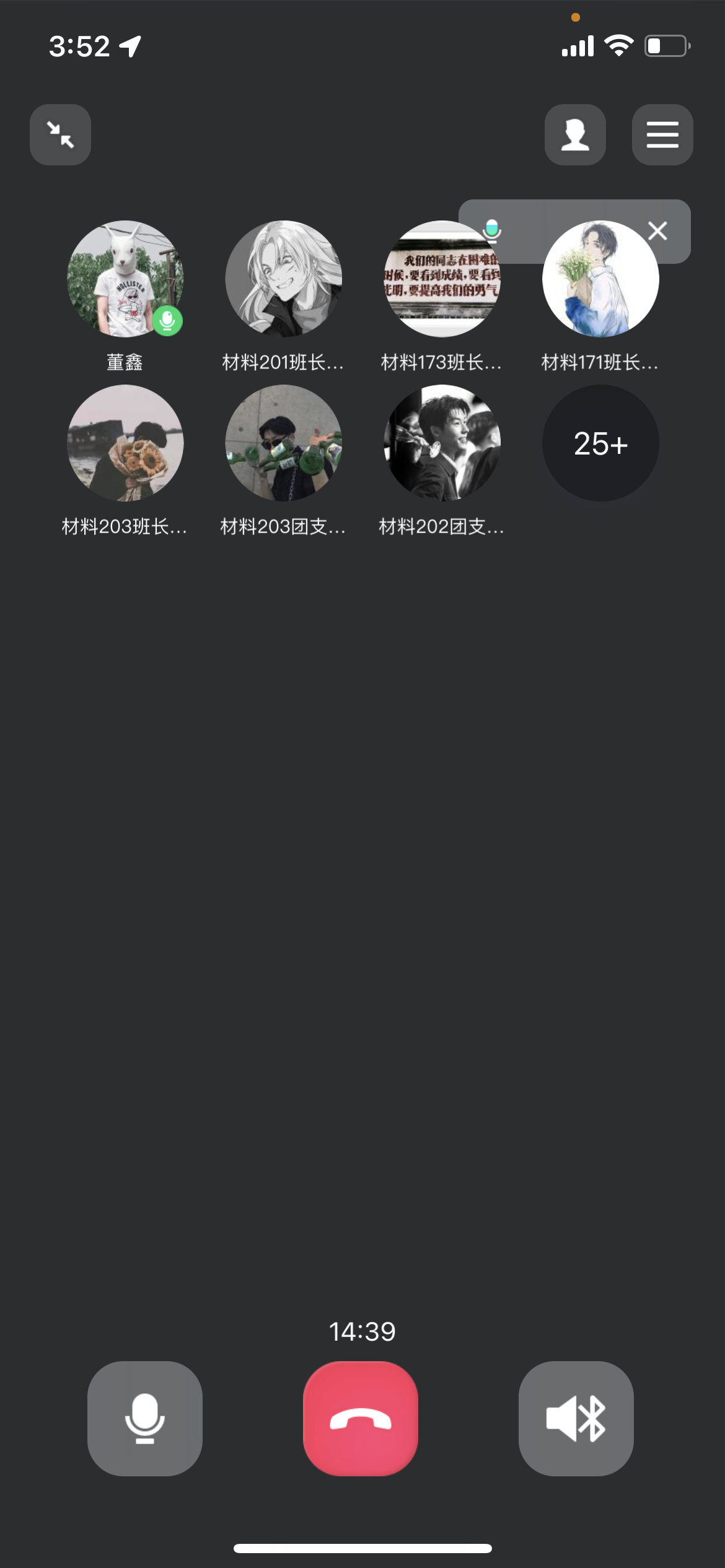Viewport: 725px width, 1568px height.
Task: Open the hamburger menu
Action: coord(662,134)
